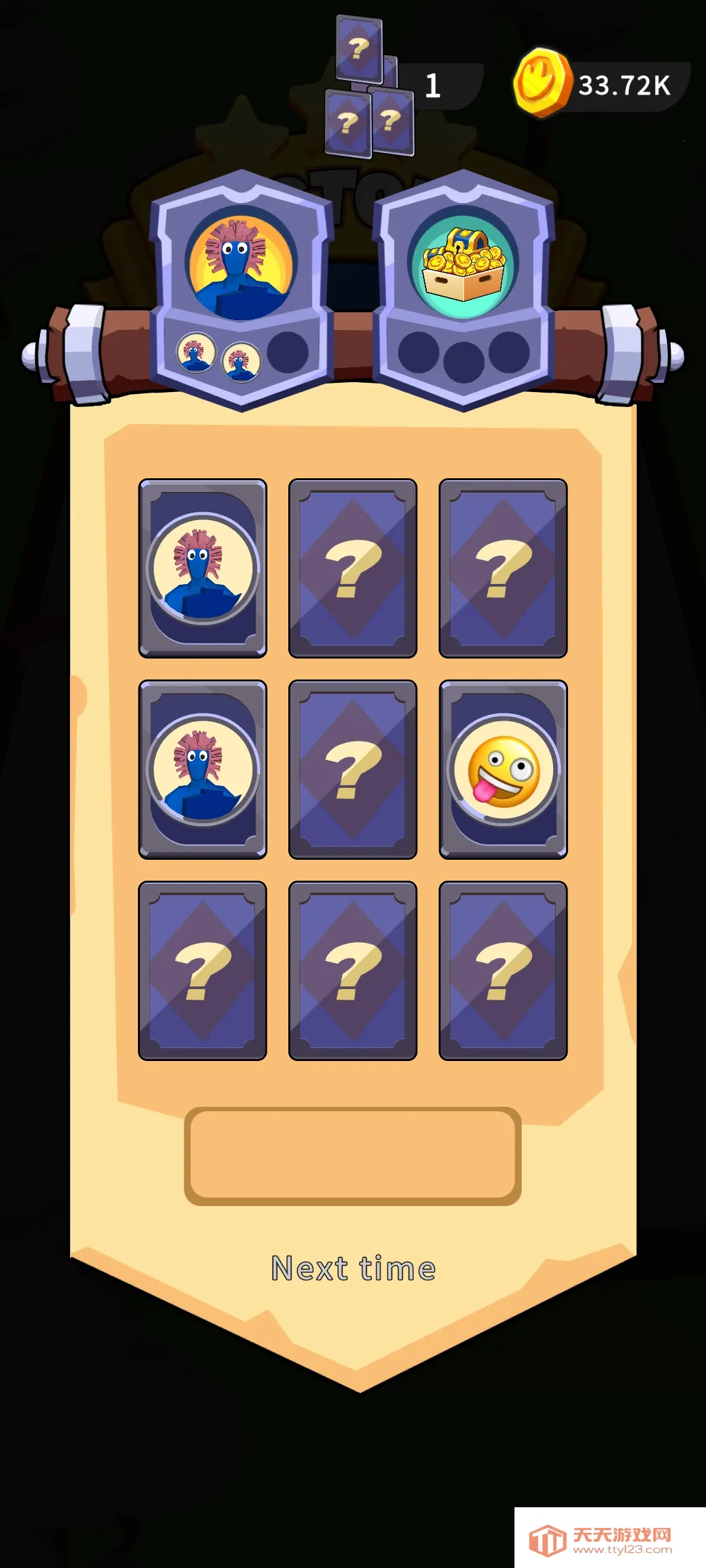Flip the top-row right mystery card
Image resolution: width=706 pixels, height=1568 pixels.
pos(503,568)
